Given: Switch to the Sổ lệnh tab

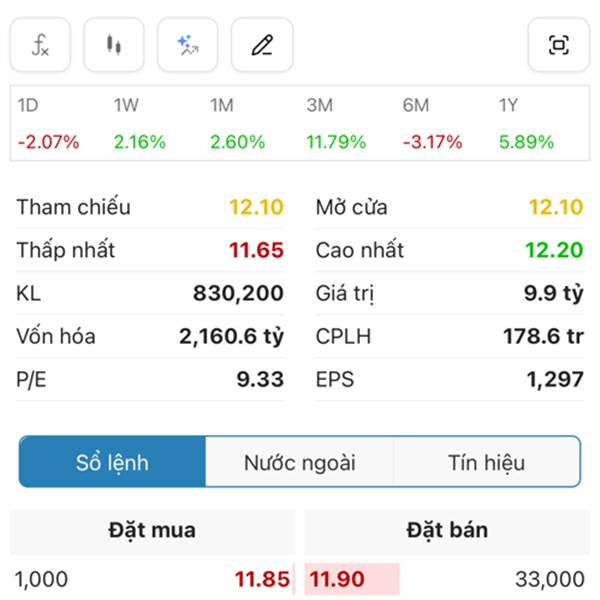Looking at the screenshot, I should pyautogui.click(x=112, y=462).
